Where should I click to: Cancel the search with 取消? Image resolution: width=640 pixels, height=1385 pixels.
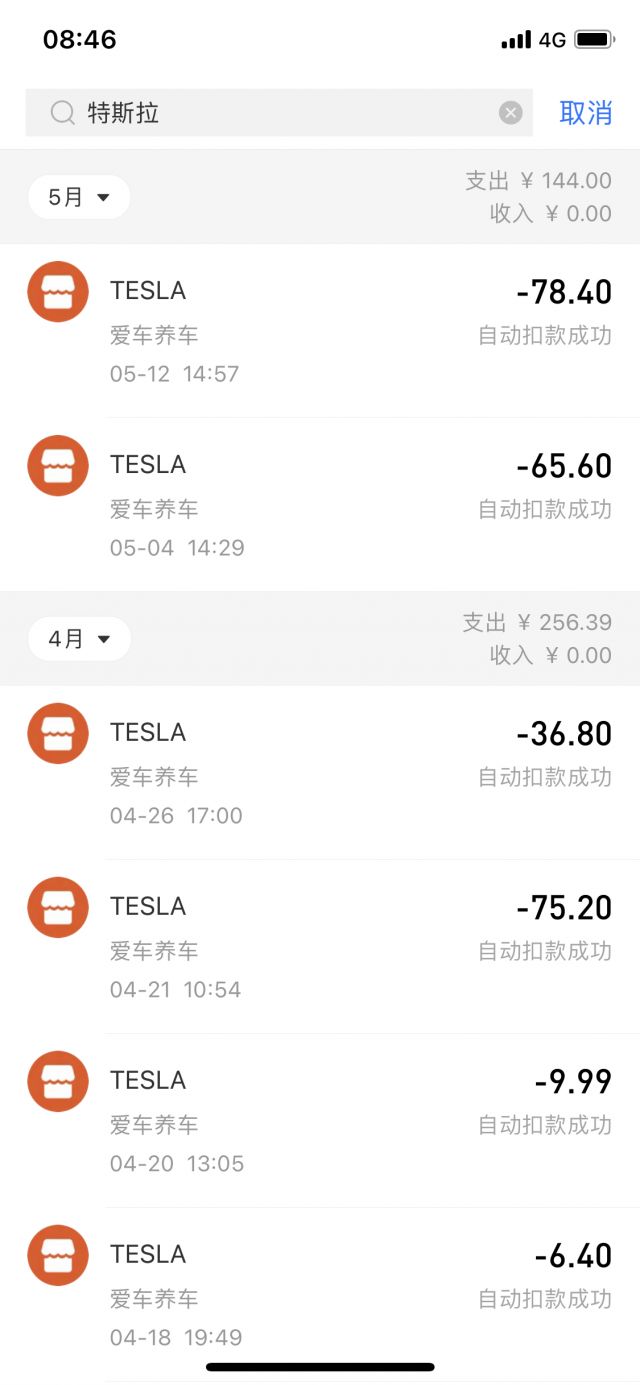point(585,113)
